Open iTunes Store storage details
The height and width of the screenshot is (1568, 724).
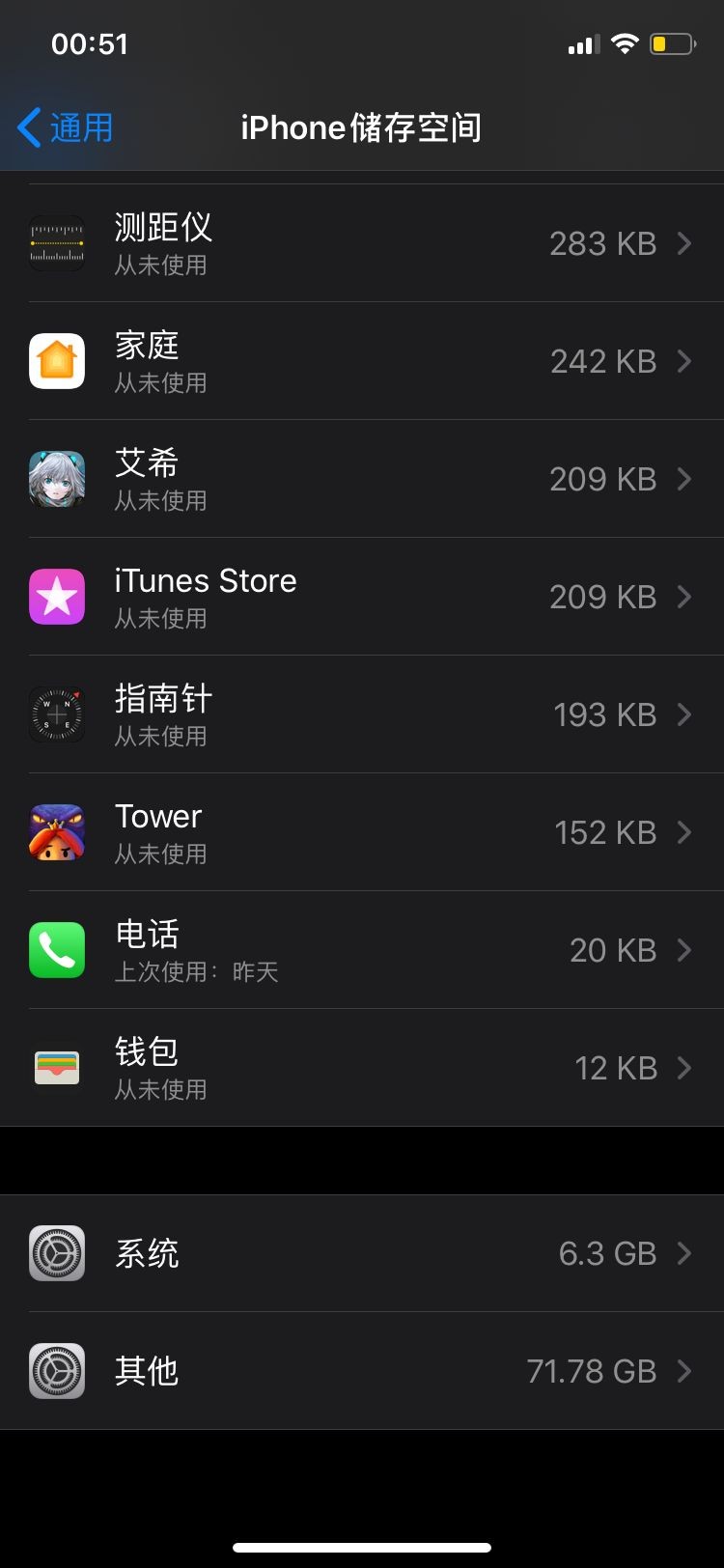(362, 597)
